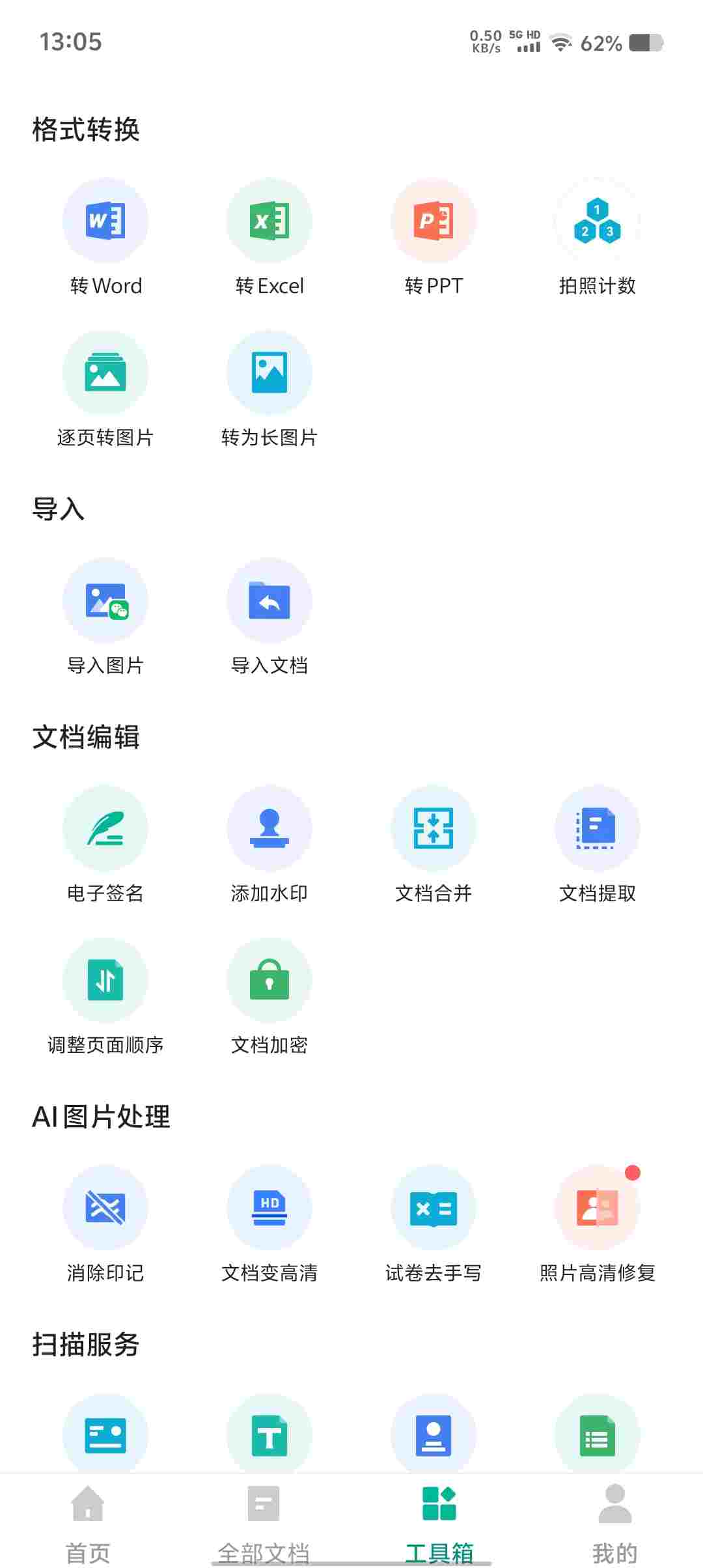This screenshot has height=1568, width=703.
Task: Open 消除印记 mark removal tool
Action: coord(105,1225)
